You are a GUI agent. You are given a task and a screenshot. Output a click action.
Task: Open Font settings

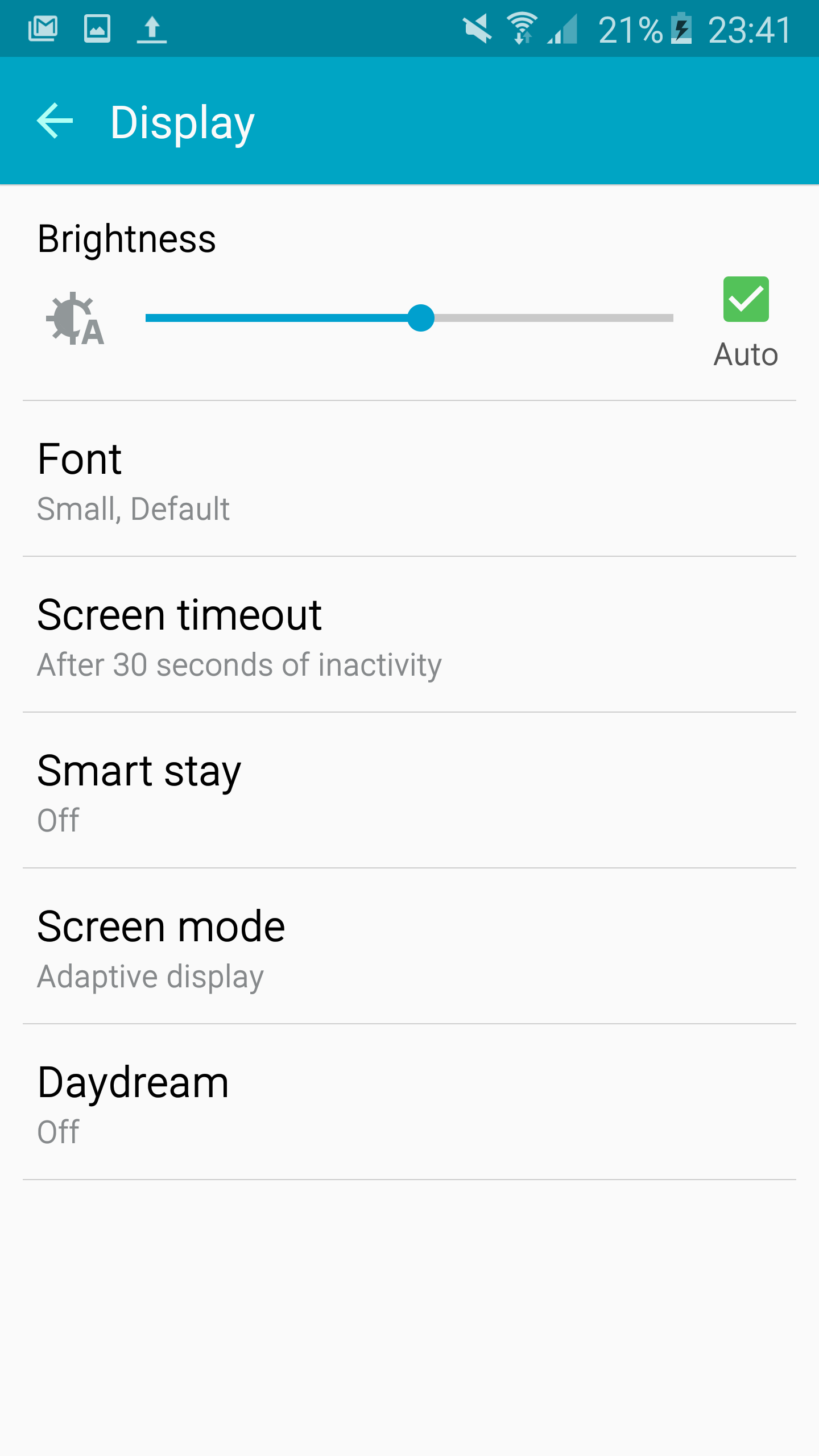(x=409, y=479)
